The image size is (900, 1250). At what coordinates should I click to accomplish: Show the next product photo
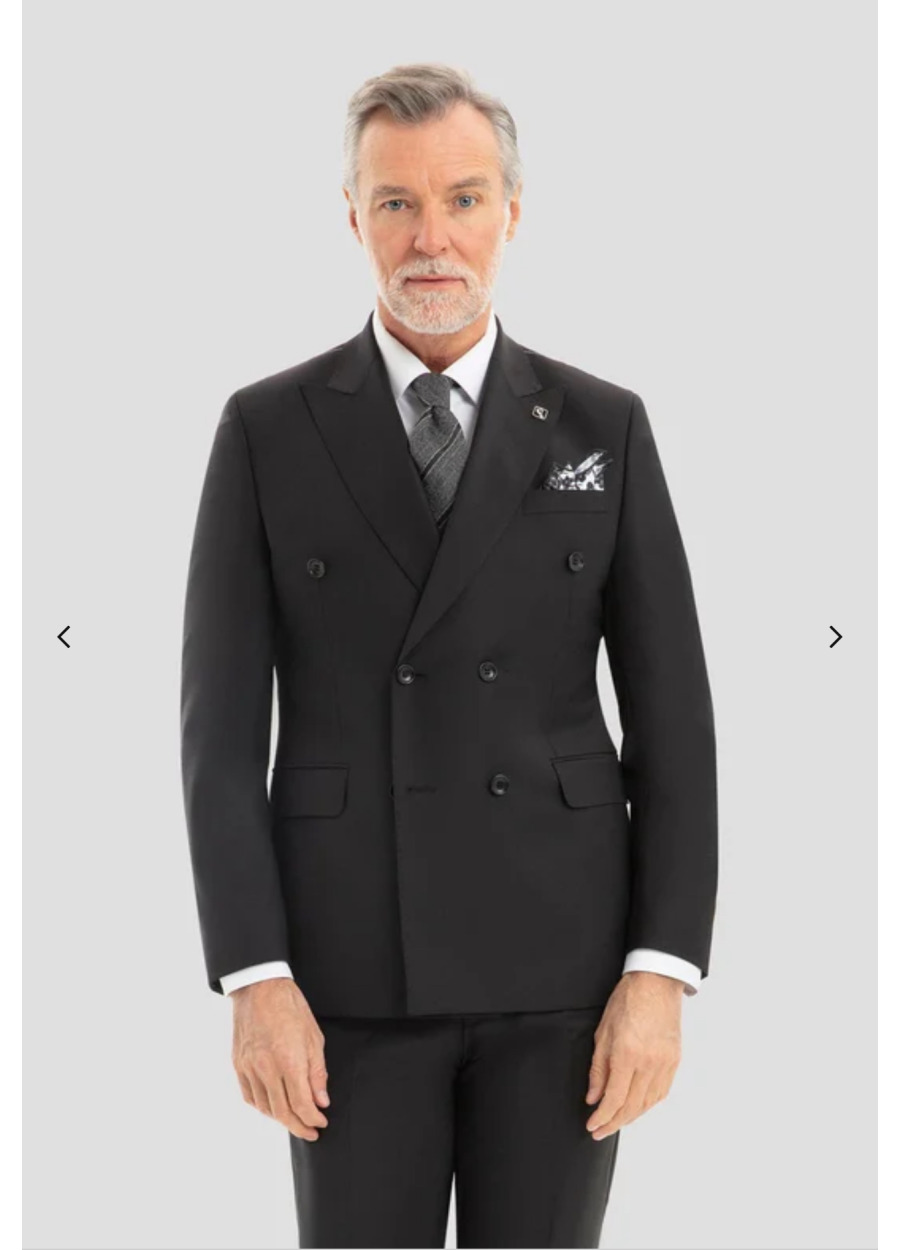835,637
